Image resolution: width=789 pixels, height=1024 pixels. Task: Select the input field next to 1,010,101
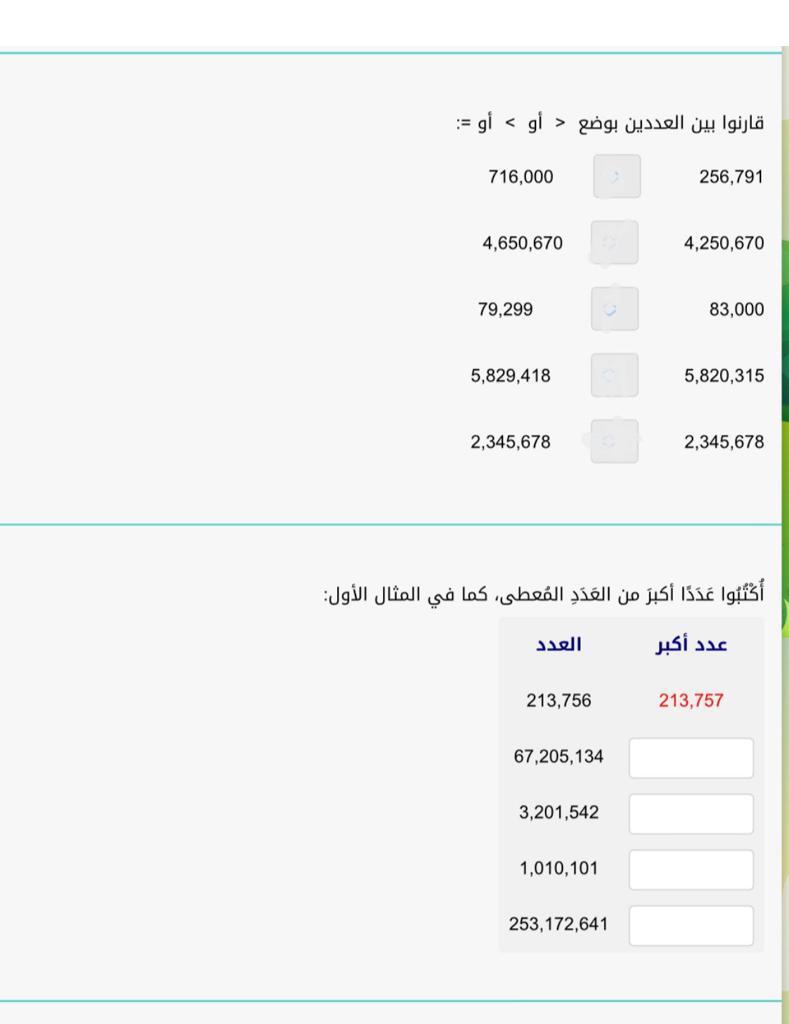pyautogui.click(x=690, y=870)
